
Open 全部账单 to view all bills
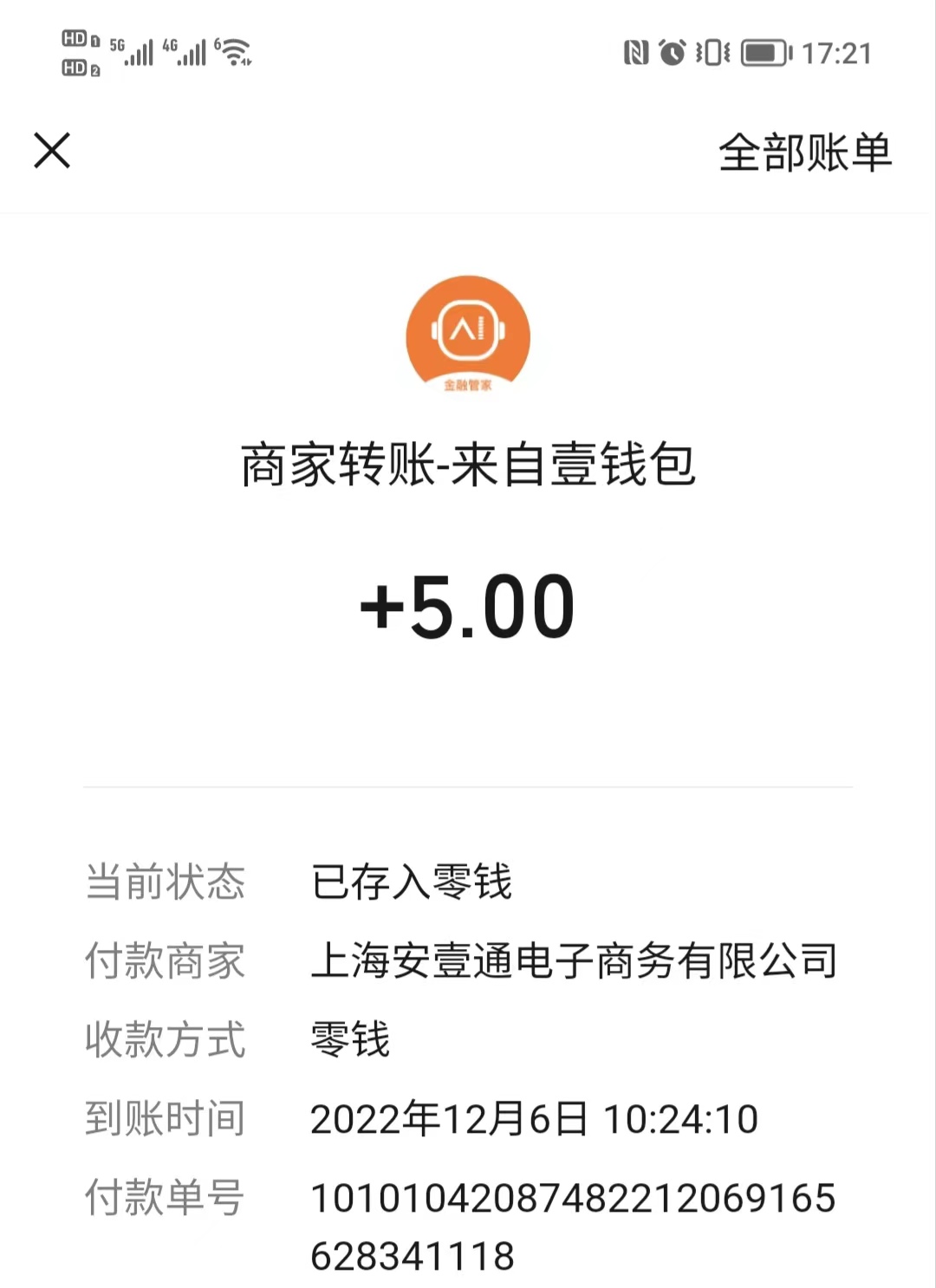click(x=804, y=153)
